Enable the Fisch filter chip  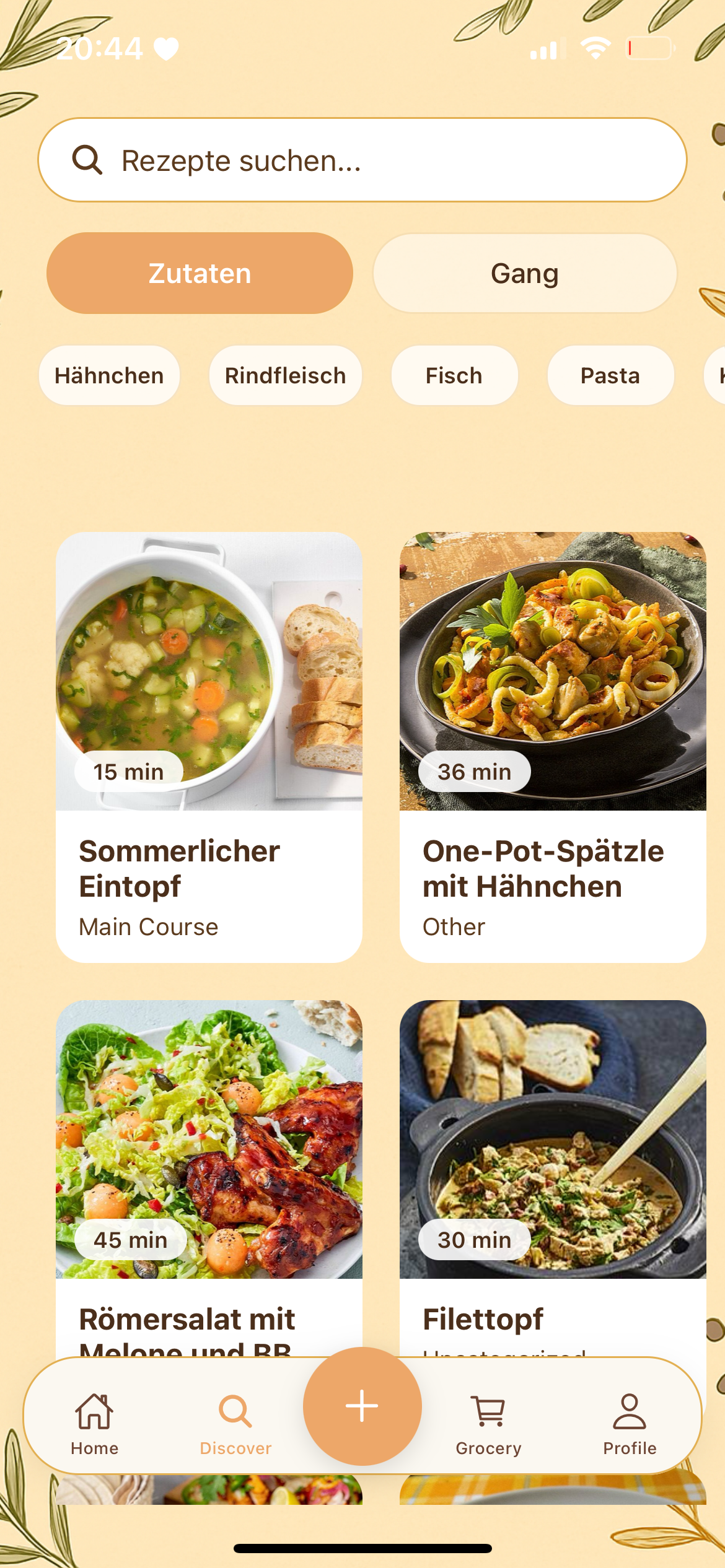tap(454, 376)
